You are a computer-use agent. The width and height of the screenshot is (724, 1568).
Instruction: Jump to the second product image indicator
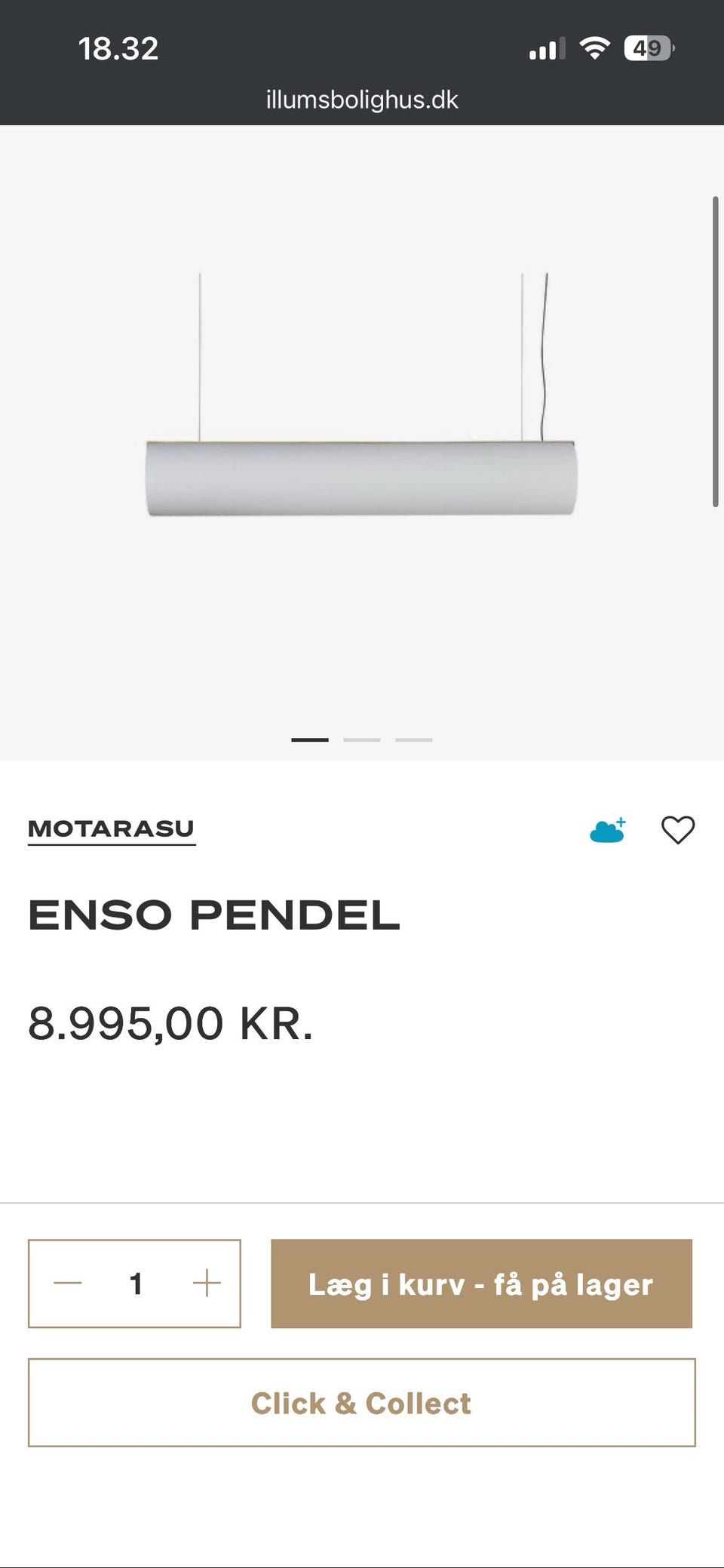coord(362,740)
